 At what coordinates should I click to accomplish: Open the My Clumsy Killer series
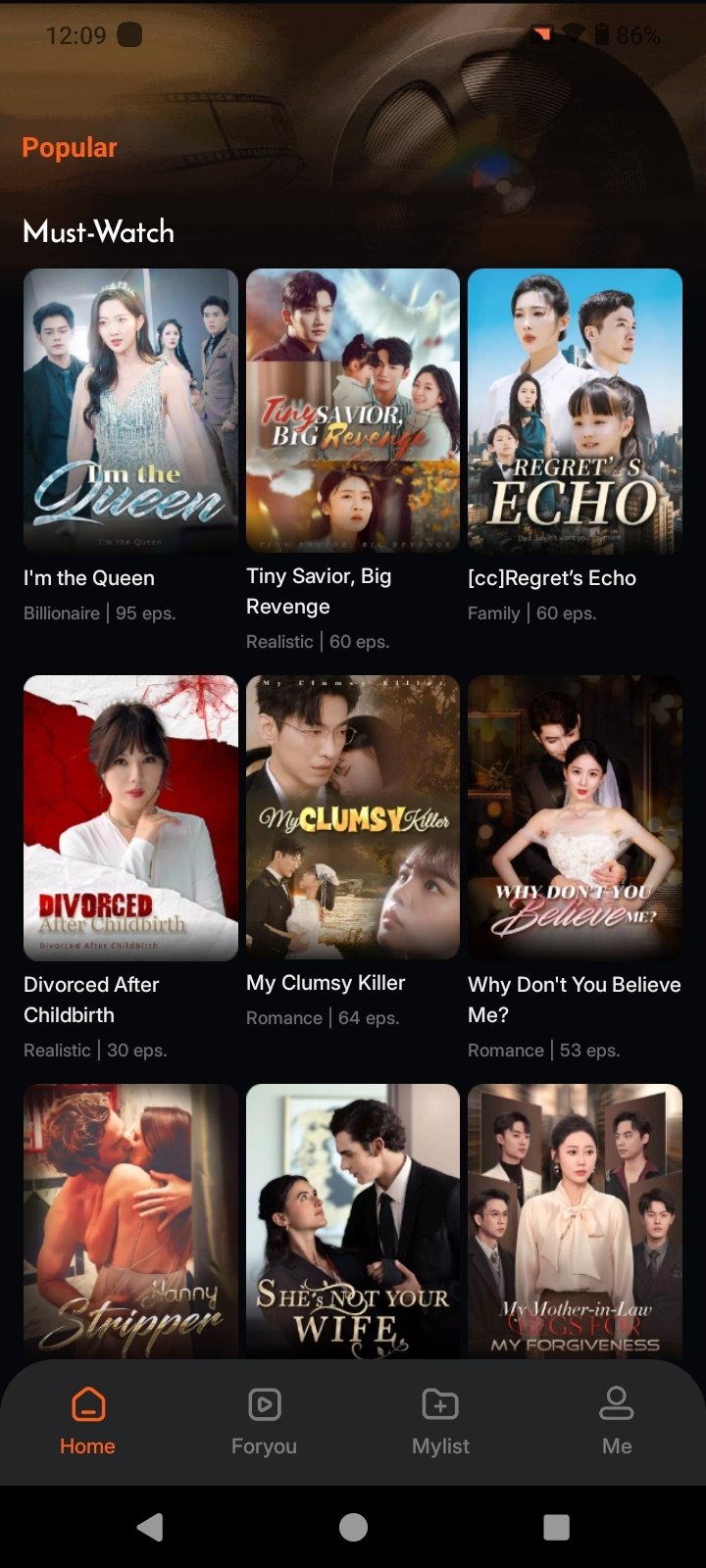click(x=352, y=817)
